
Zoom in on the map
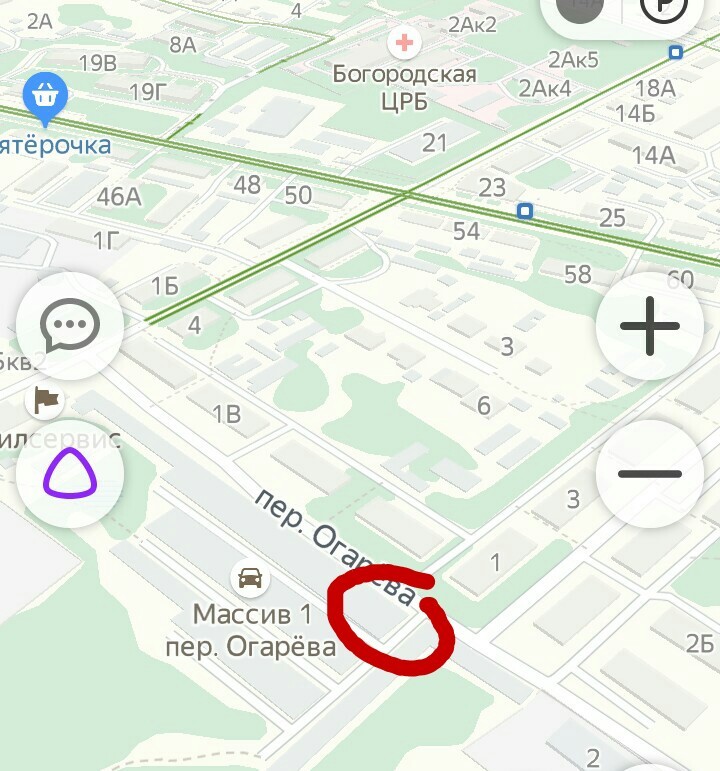coord(650,326)
